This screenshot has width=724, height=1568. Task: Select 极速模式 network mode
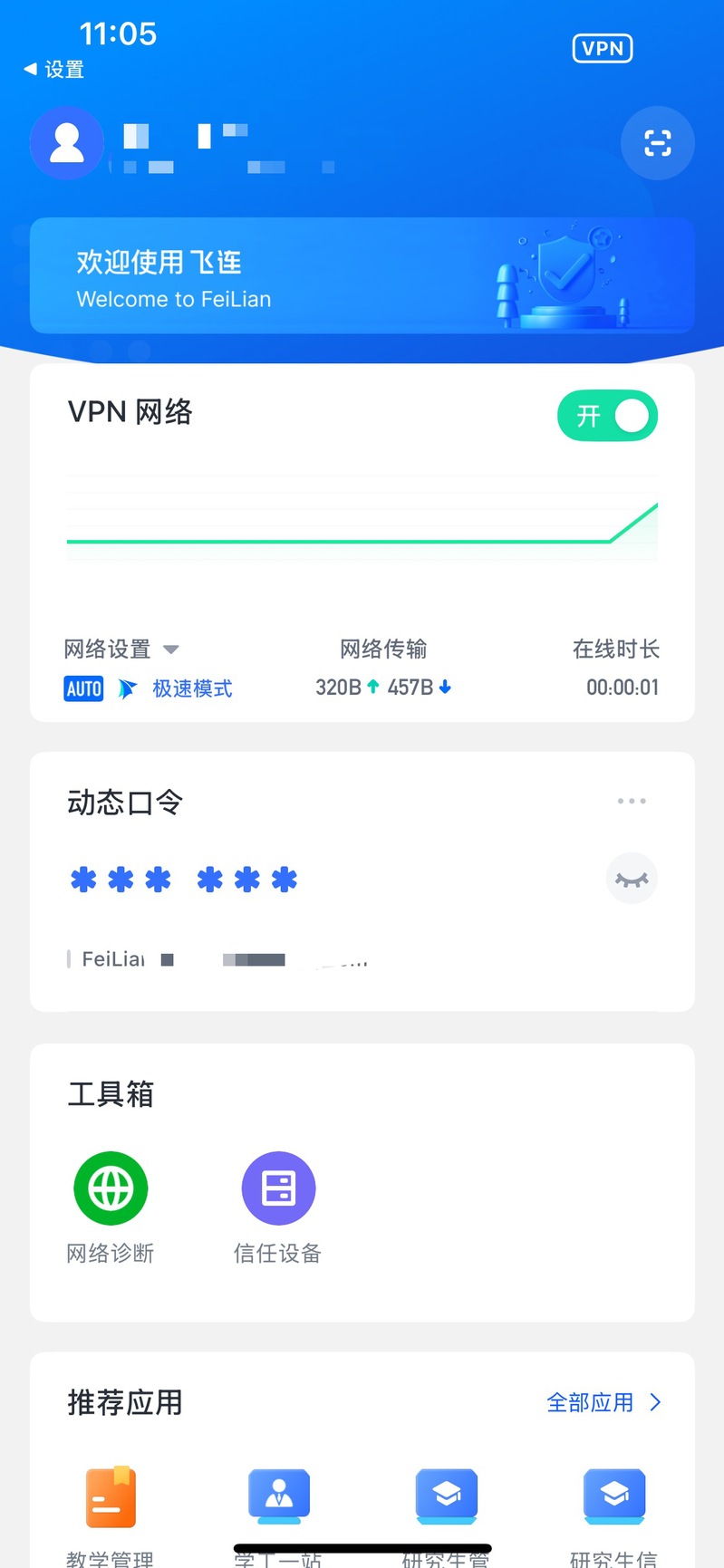click(191, 688)
